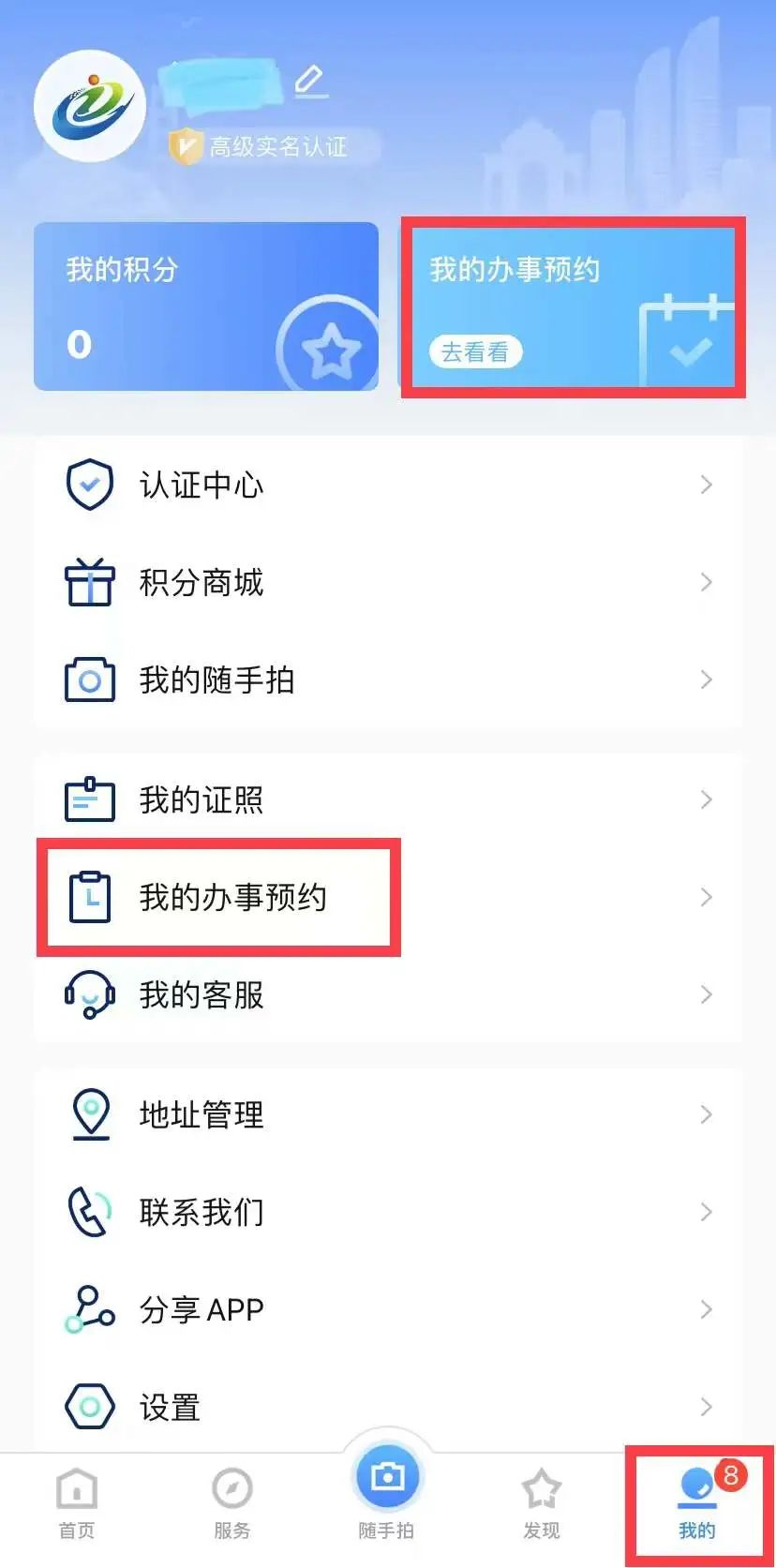The width and height of the screenshot is (776, 1568).
Task: Open 我的随手拍 row
Action: pos(388,679)
